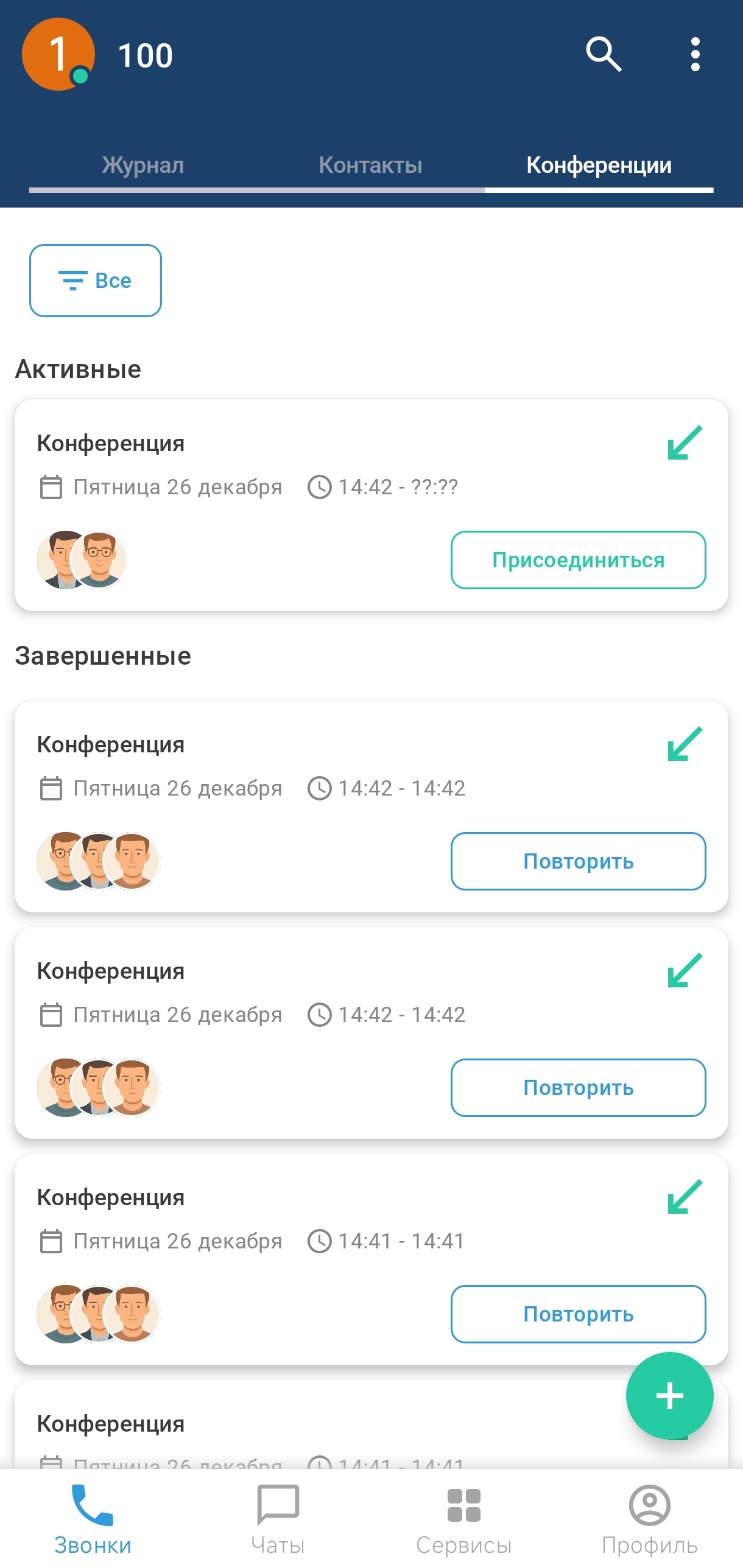
Task: Go to the Профиль bottom tab
Action: pyautogui.click(x=649, y=1519)
